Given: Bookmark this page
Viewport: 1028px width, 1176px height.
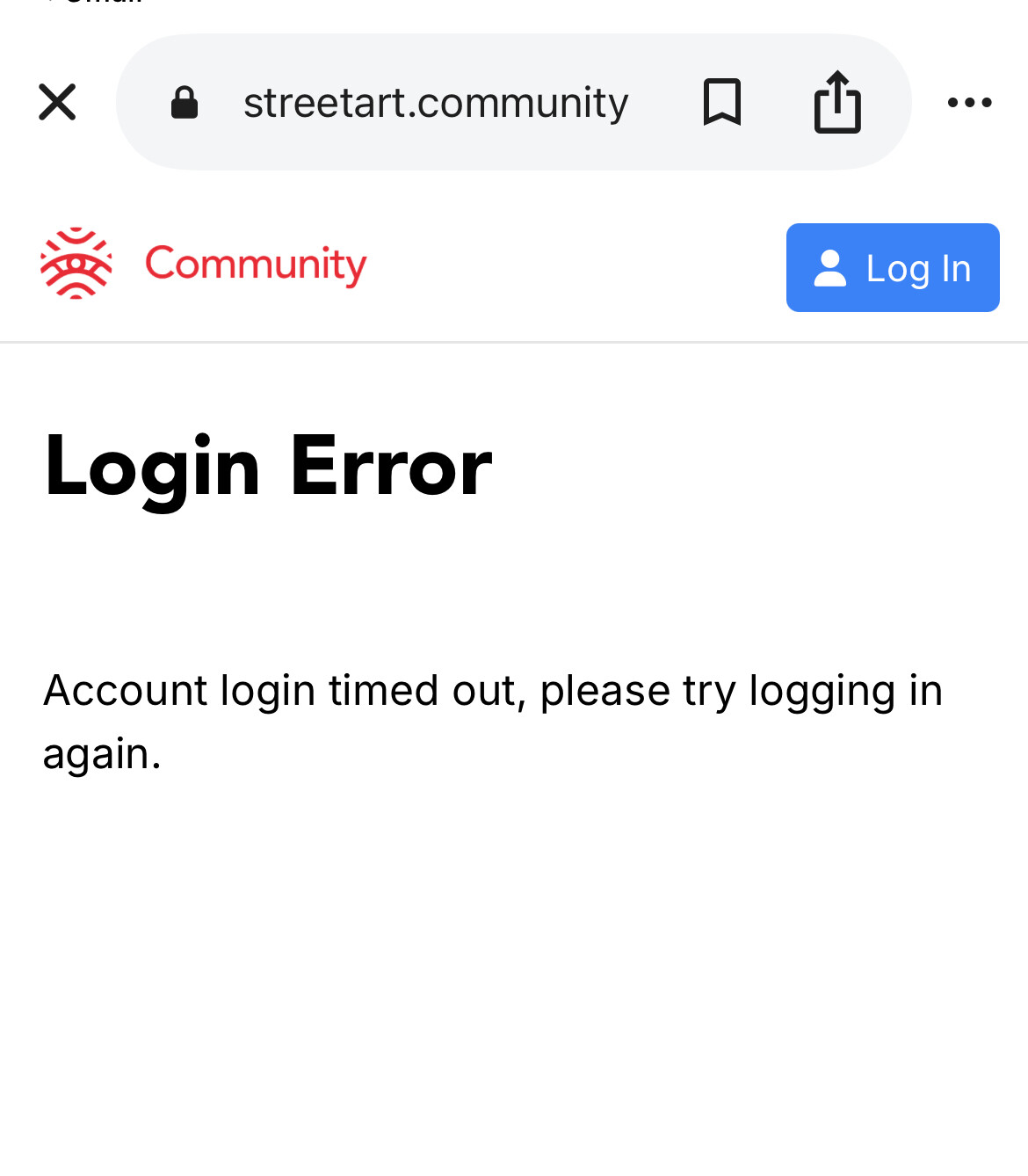Looking at the screenshot, I should (722, 102).
